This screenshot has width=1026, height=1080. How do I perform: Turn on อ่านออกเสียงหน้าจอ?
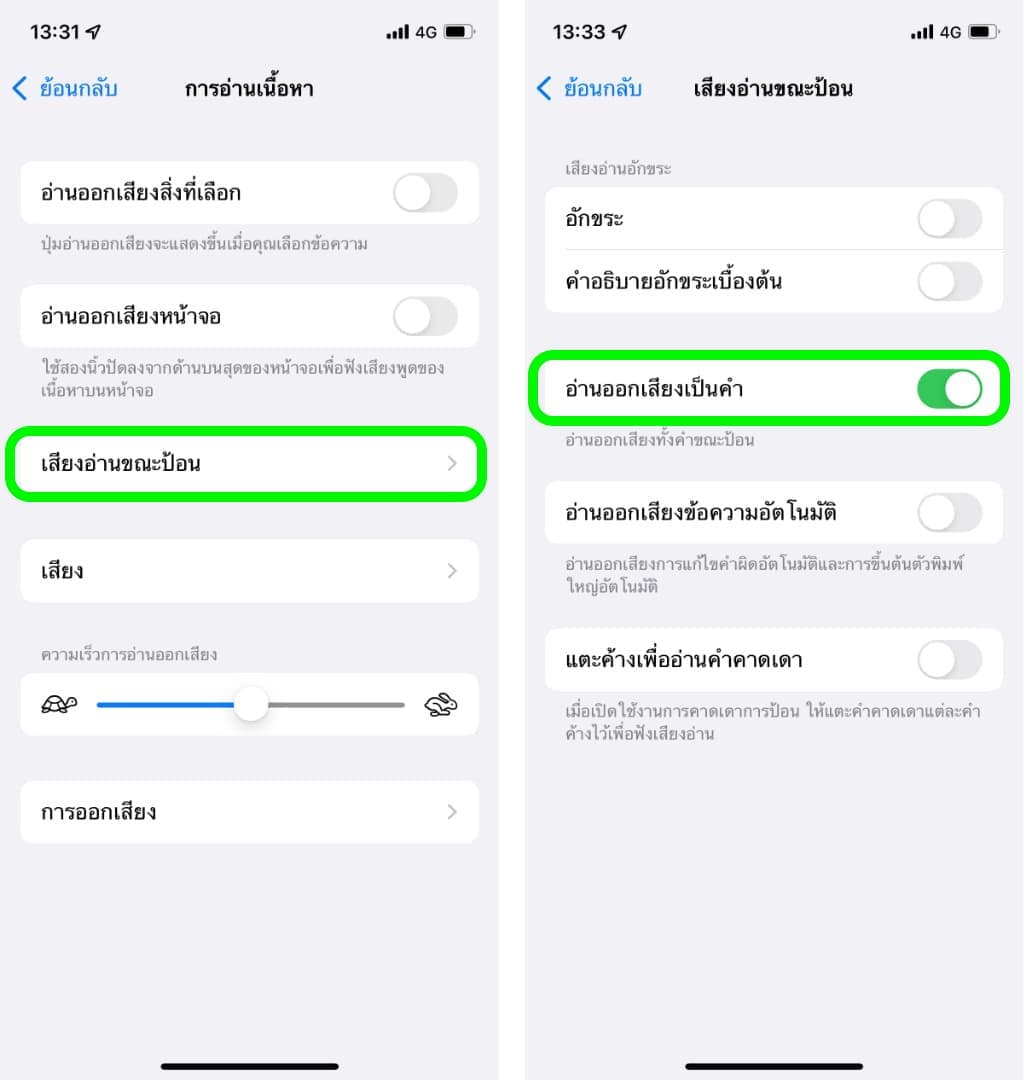(425, 317)
